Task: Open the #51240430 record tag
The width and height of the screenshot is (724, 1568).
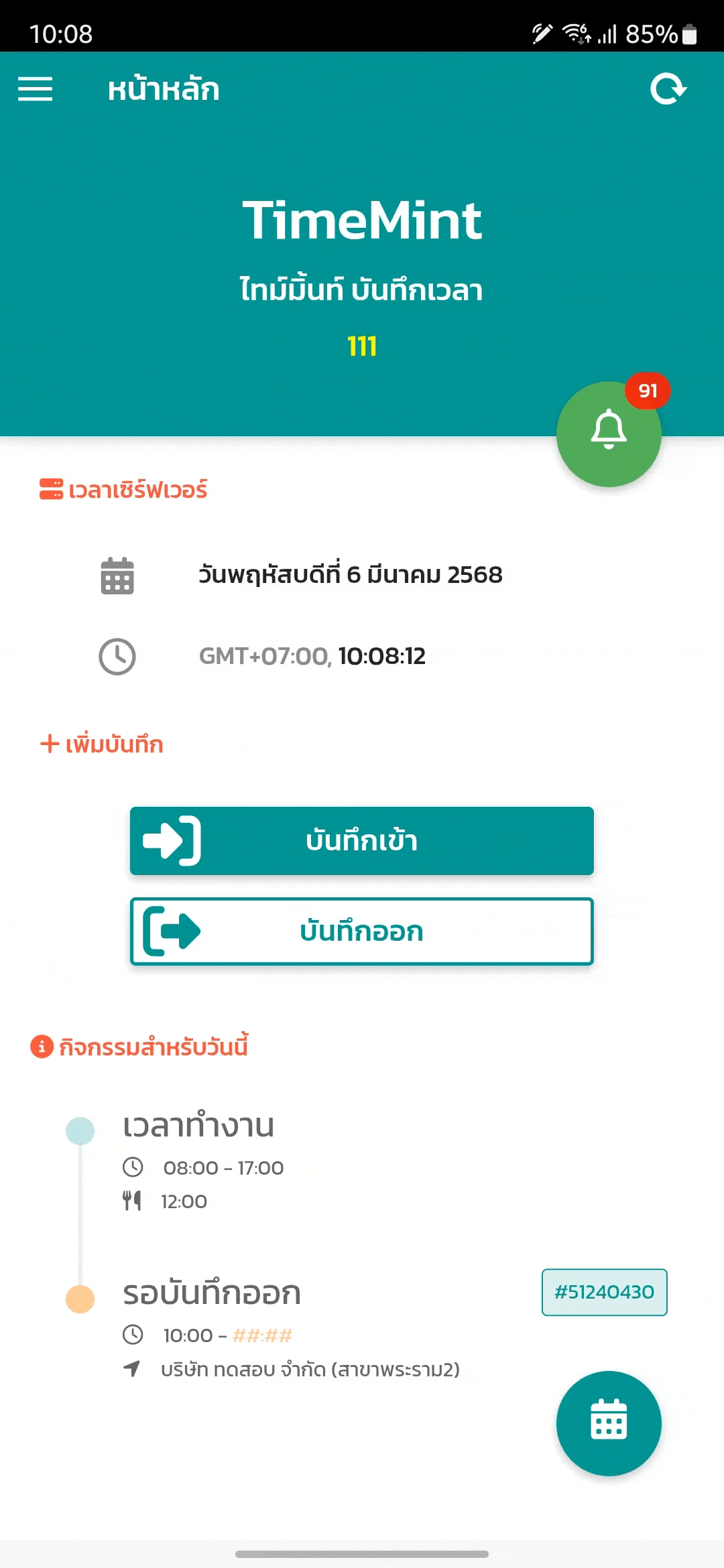Action: (x=604, y=1292)
